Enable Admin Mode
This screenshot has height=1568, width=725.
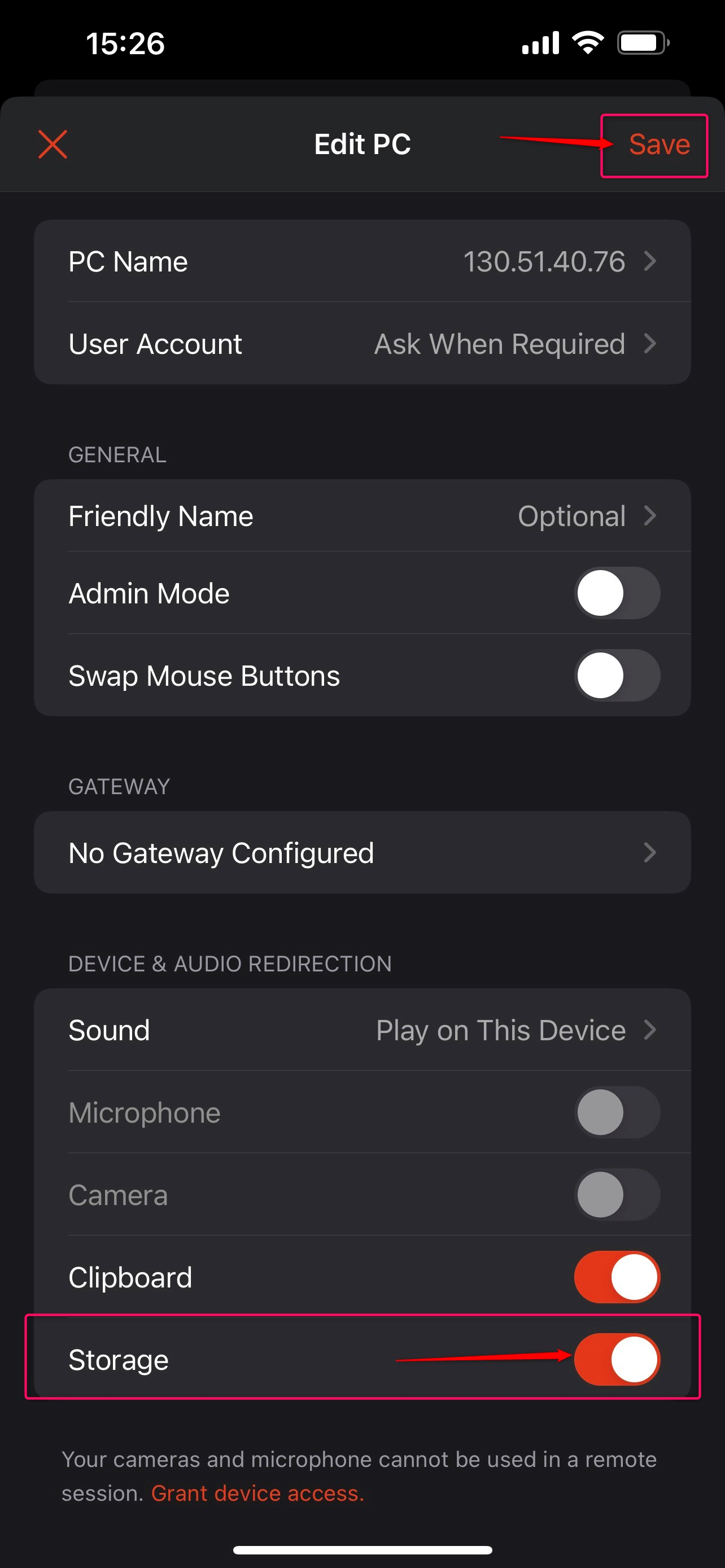pos(616,593)
